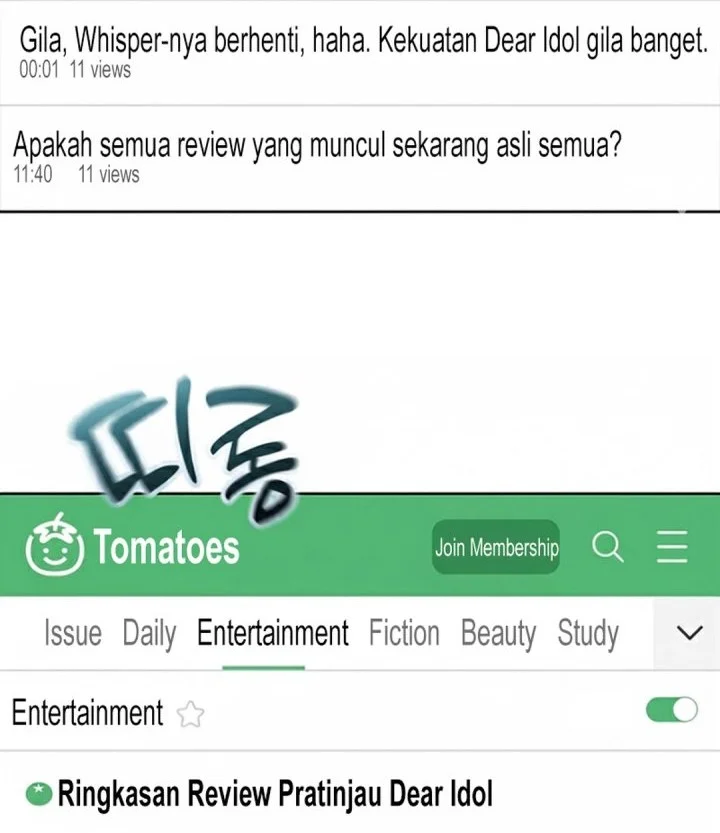Open the hamburger menu icon
The image size is (720, 833).
click(x=671, y=547)
